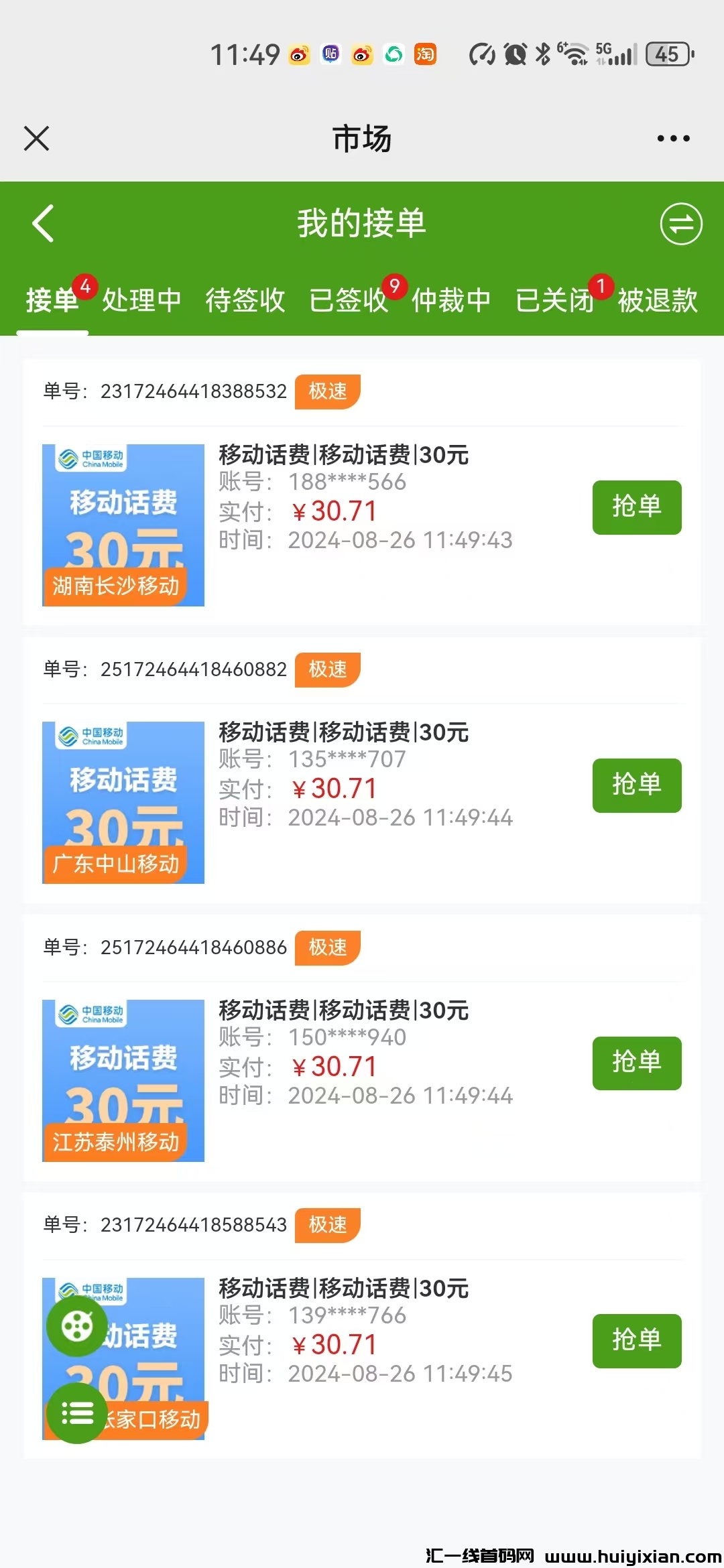This screenshot has height=1568, width=724.
Task: Tap the Taobao icon in the status bar
Action: 426,54
